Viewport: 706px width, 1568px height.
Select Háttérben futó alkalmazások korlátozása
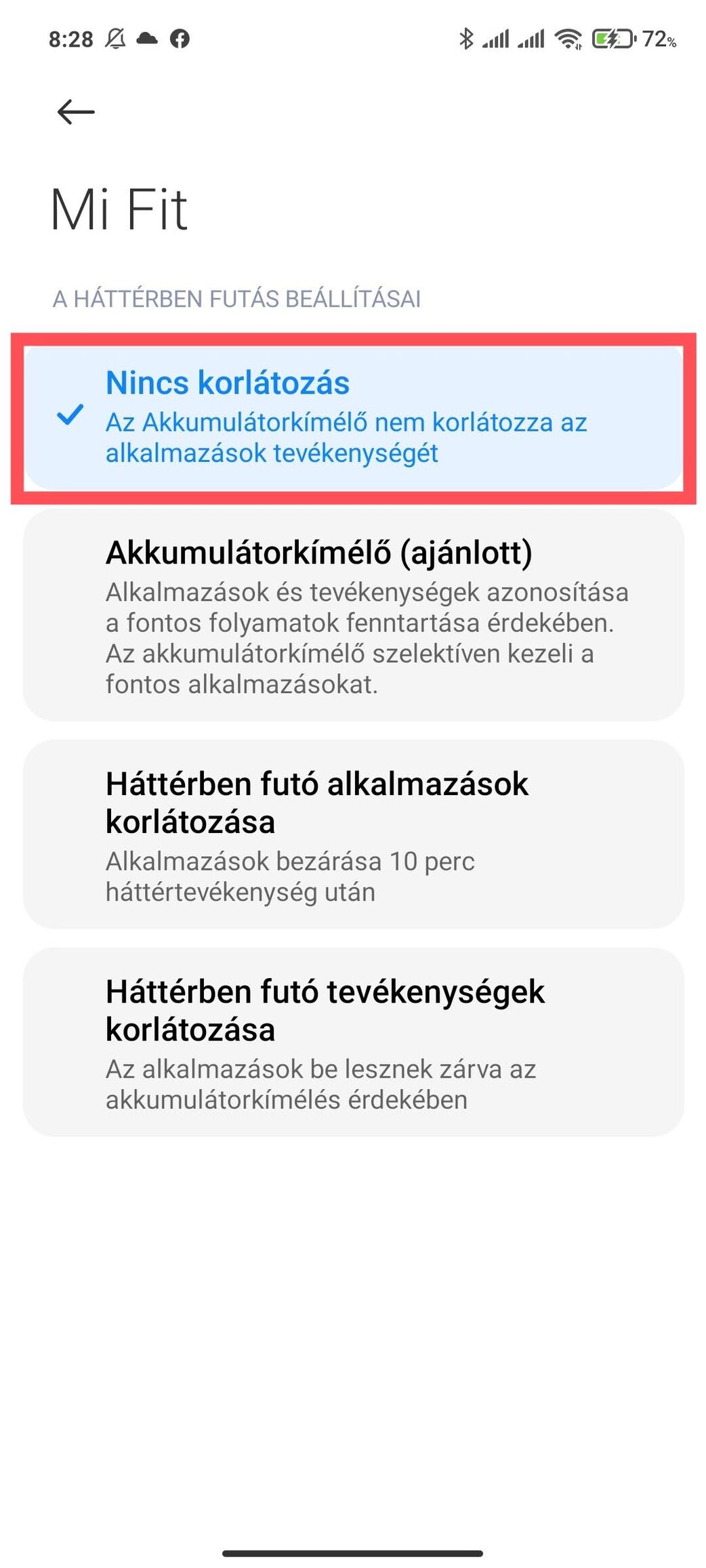click(x=352, y=834)
